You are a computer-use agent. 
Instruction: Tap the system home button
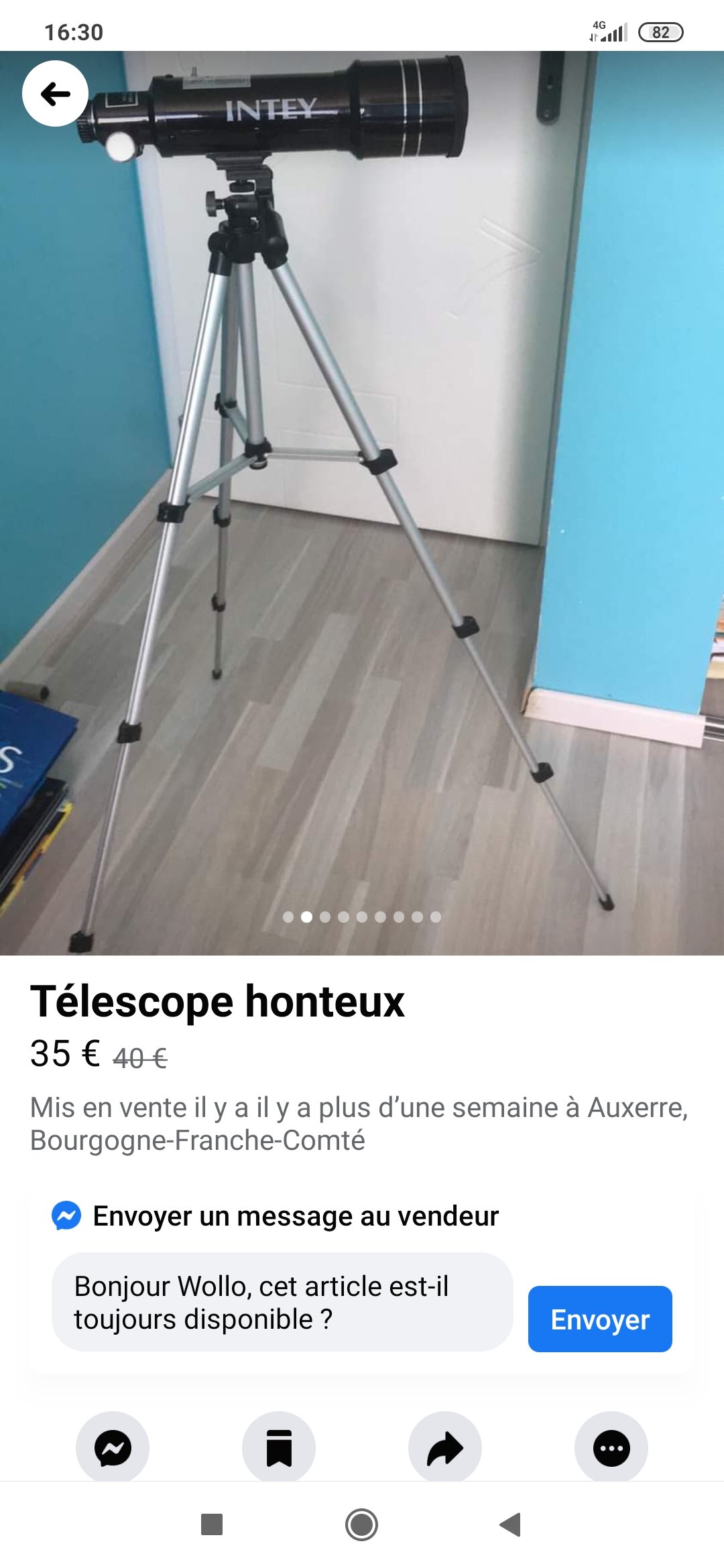pyautogui.click(x=361, y=1524)
